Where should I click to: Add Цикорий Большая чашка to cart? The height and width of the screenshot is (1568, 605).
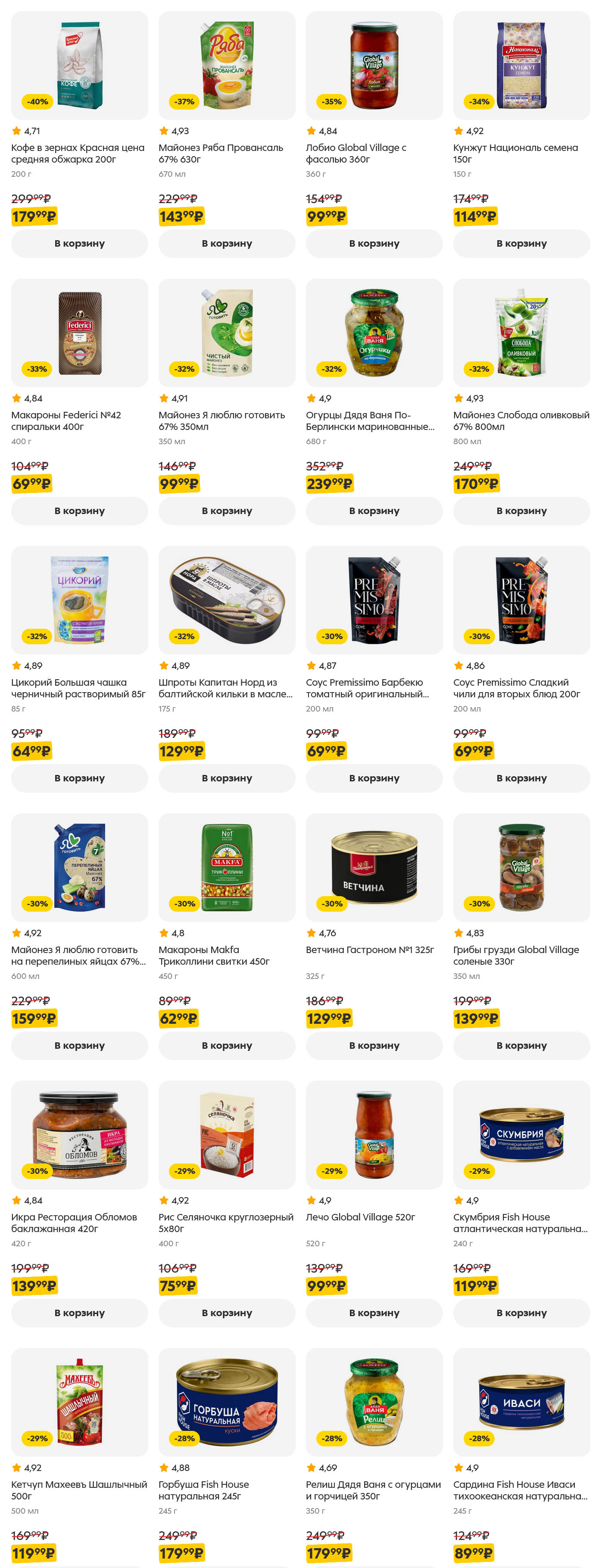[x=79, y=778]
